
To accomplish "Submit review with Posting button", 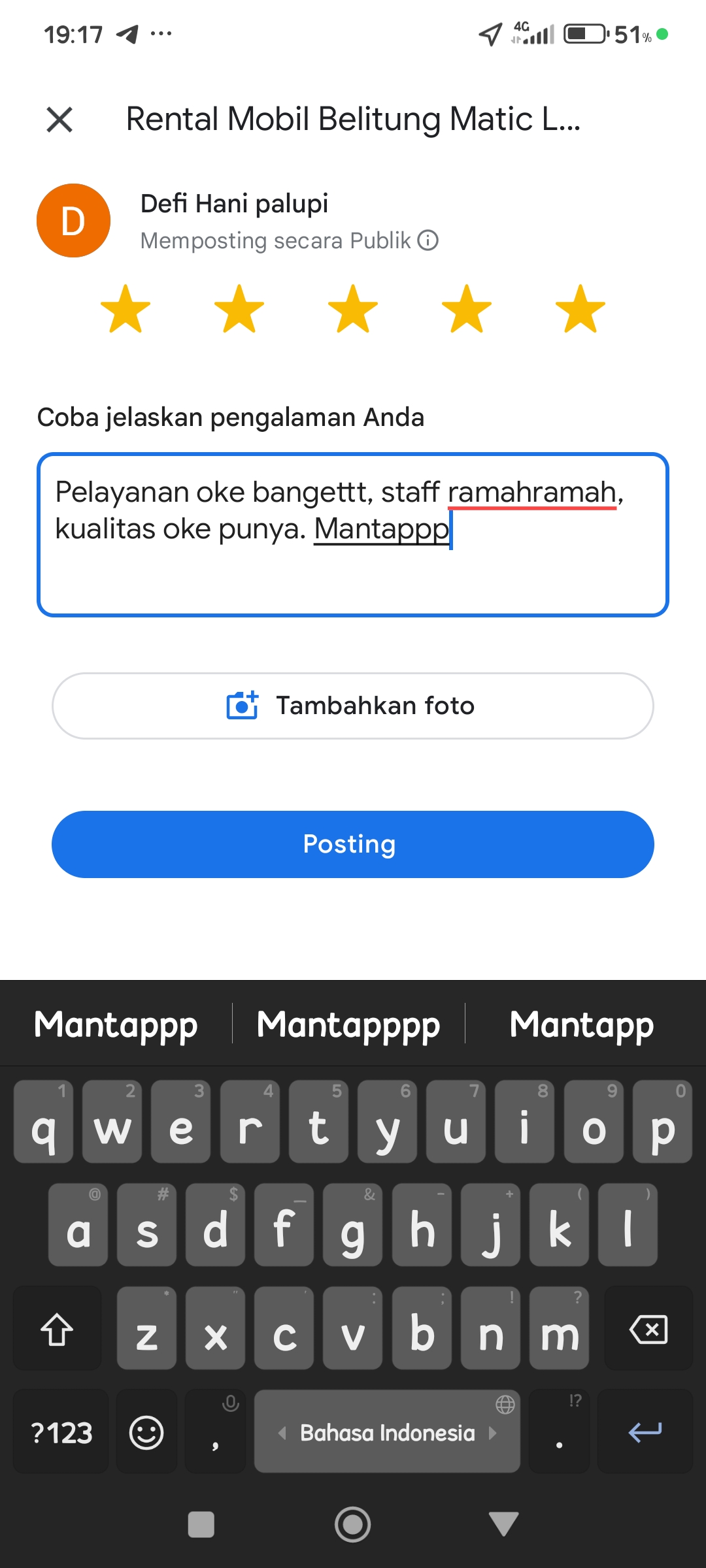I will (x=353, y=844).
